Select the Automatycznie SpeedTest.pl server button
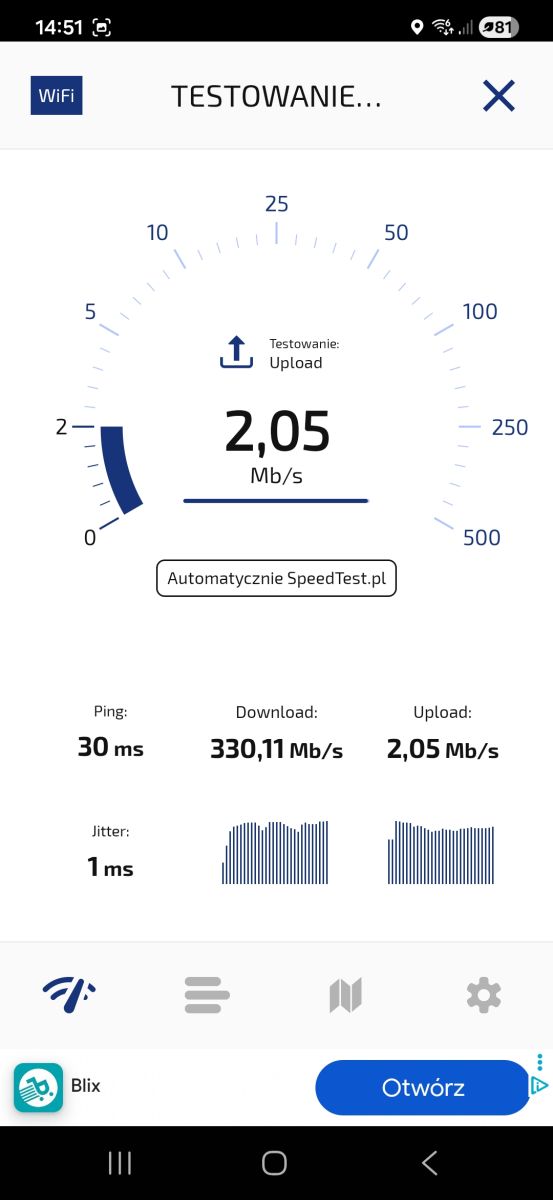This screenshot has width=553, height=1200. tap(277, 578)
